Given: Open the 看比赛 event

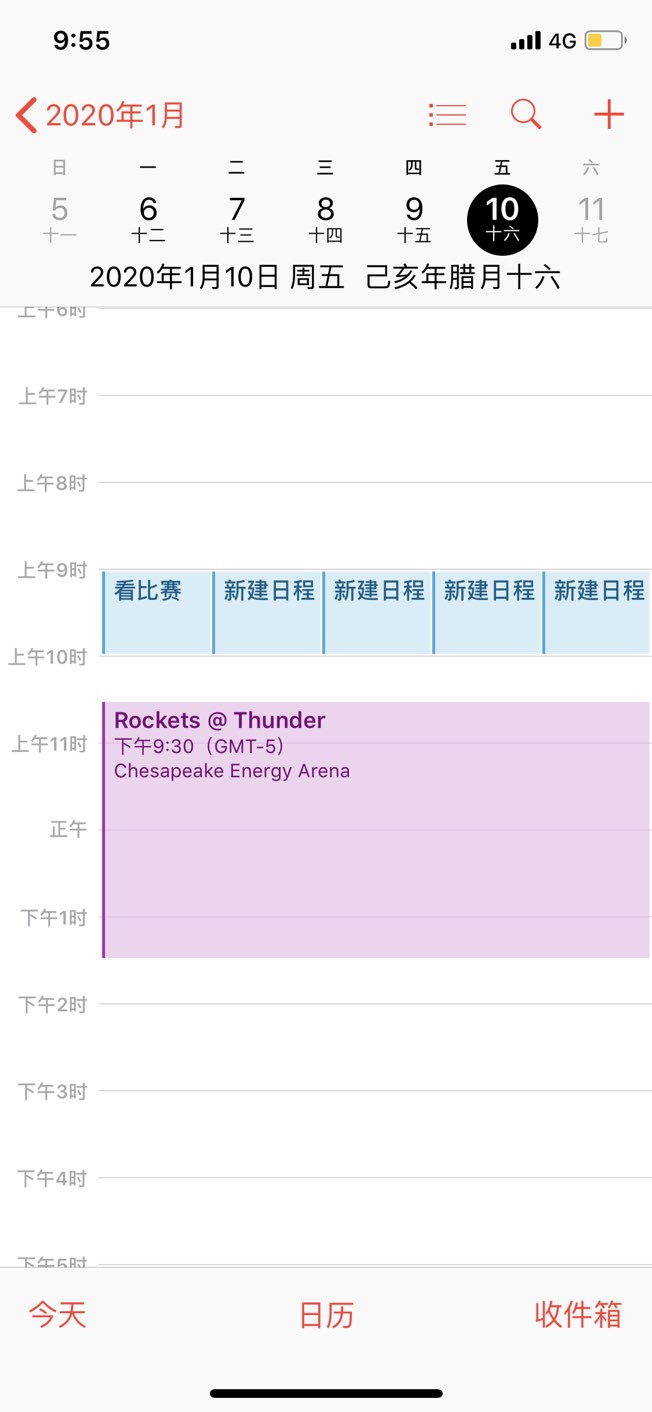Looking at the screenshot, I should pos(157,612).
